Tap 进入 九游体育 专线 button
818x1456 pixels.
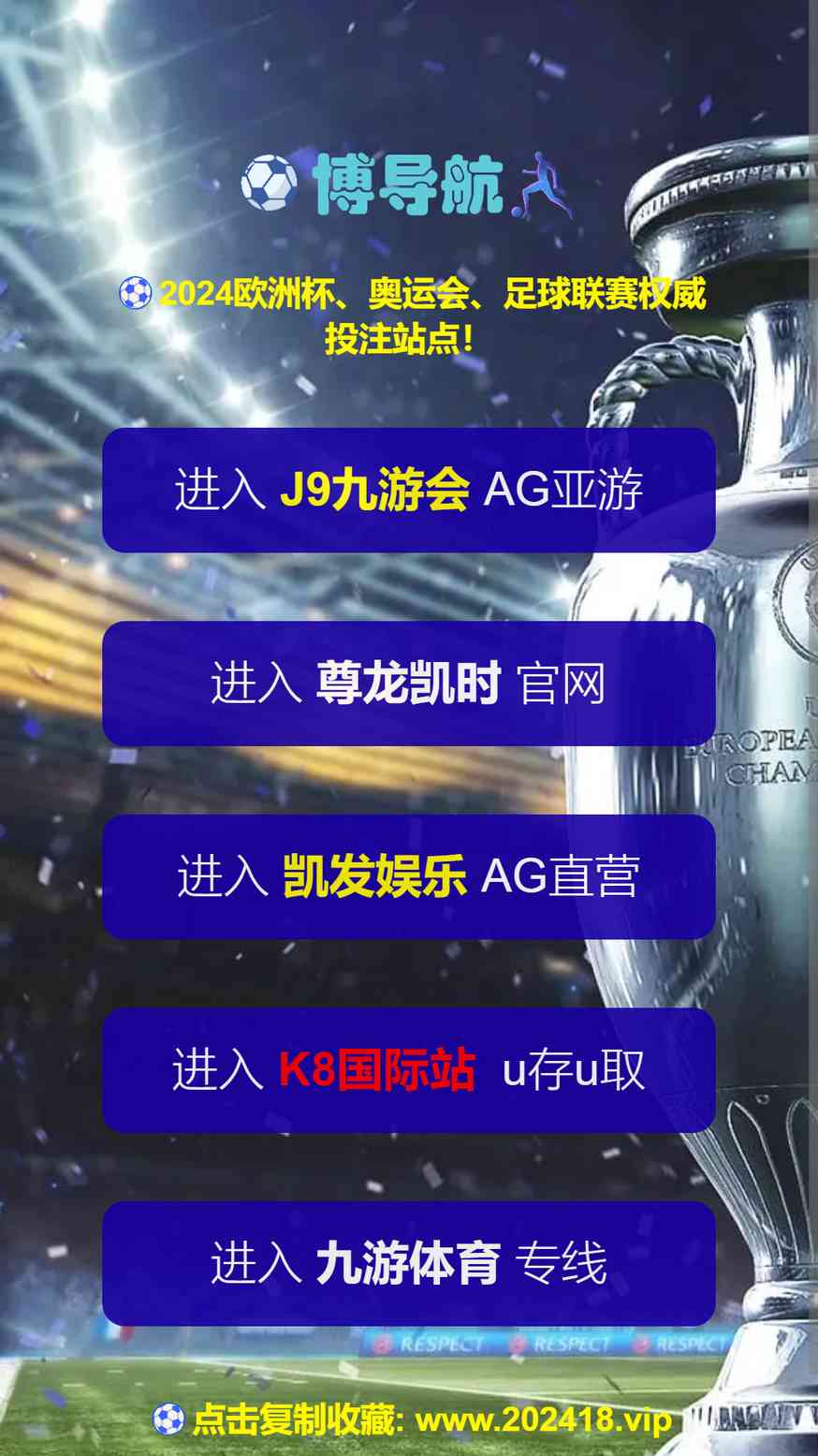click(x=409, y=1263)
